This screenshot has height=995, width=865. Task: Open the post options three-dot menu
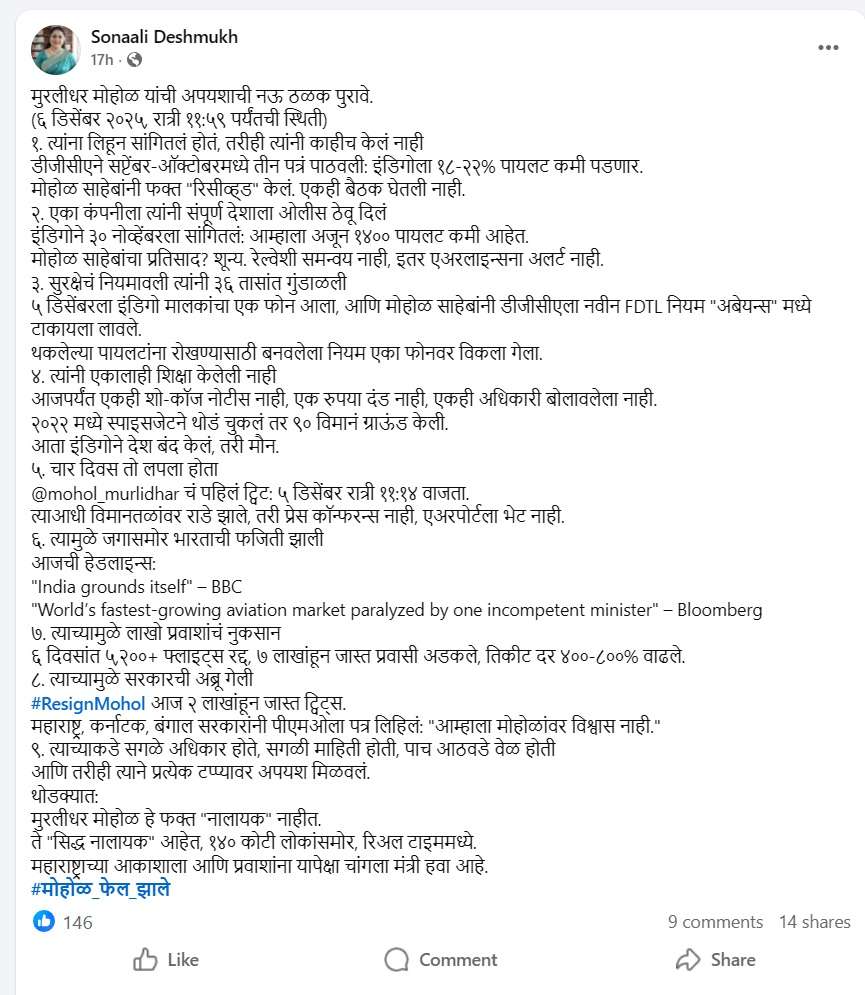827,48
